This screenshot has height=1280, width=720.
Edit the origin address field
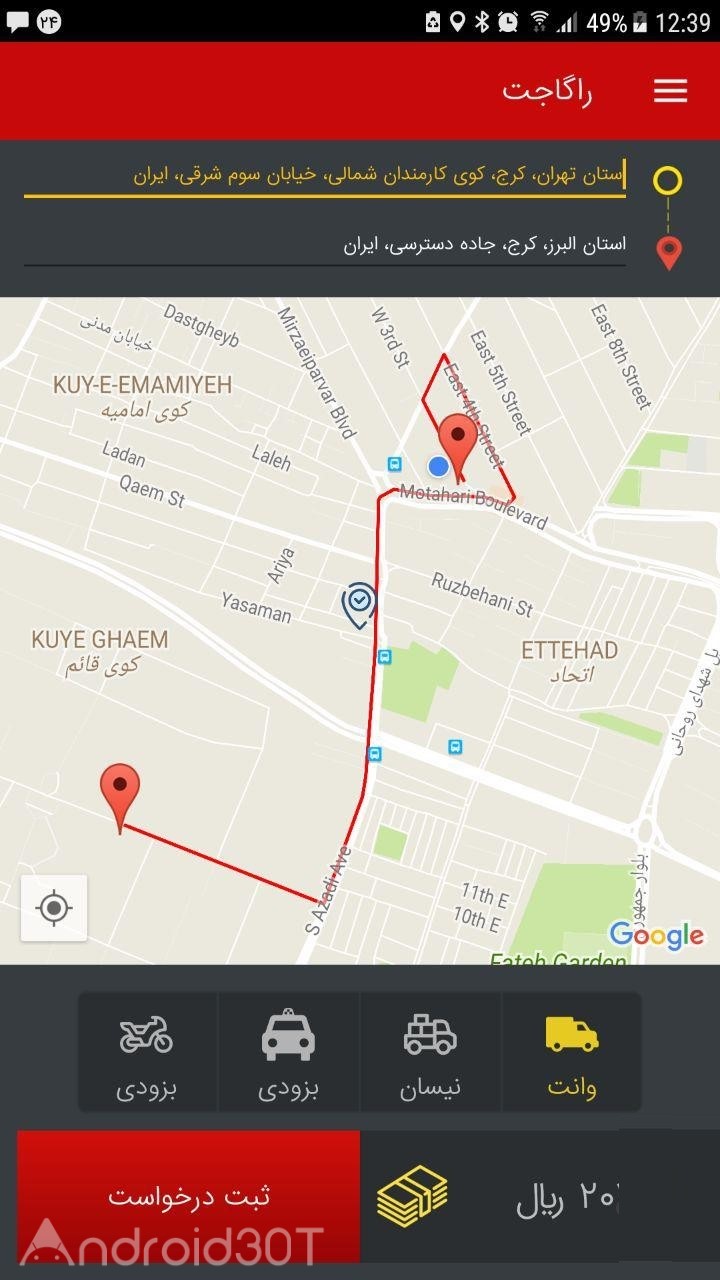tap(325, 176)
